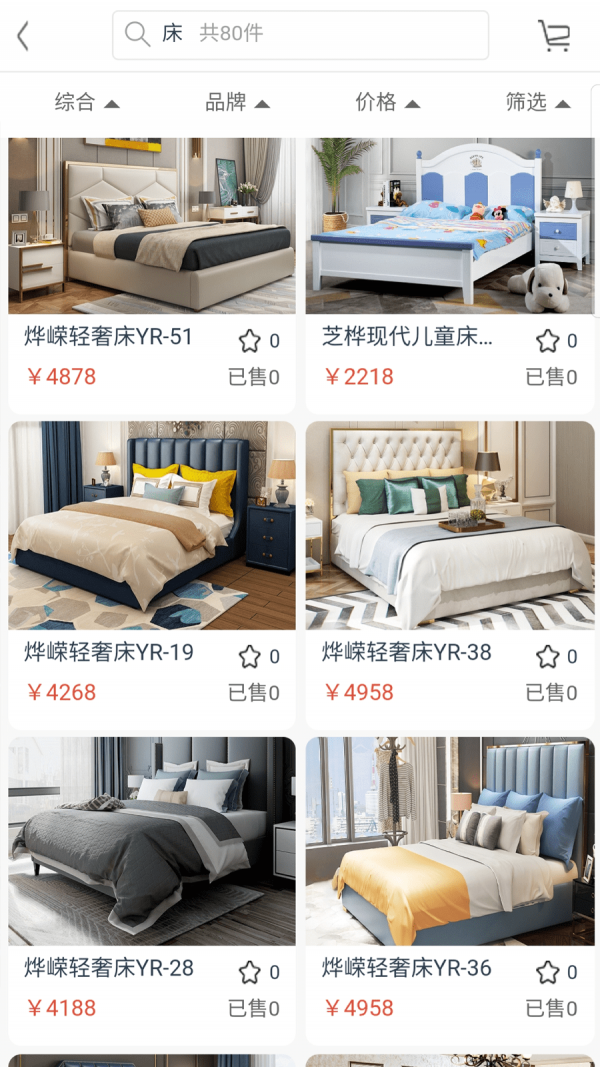
Task: Tap the star on YR-38
Action: point(547,657)
